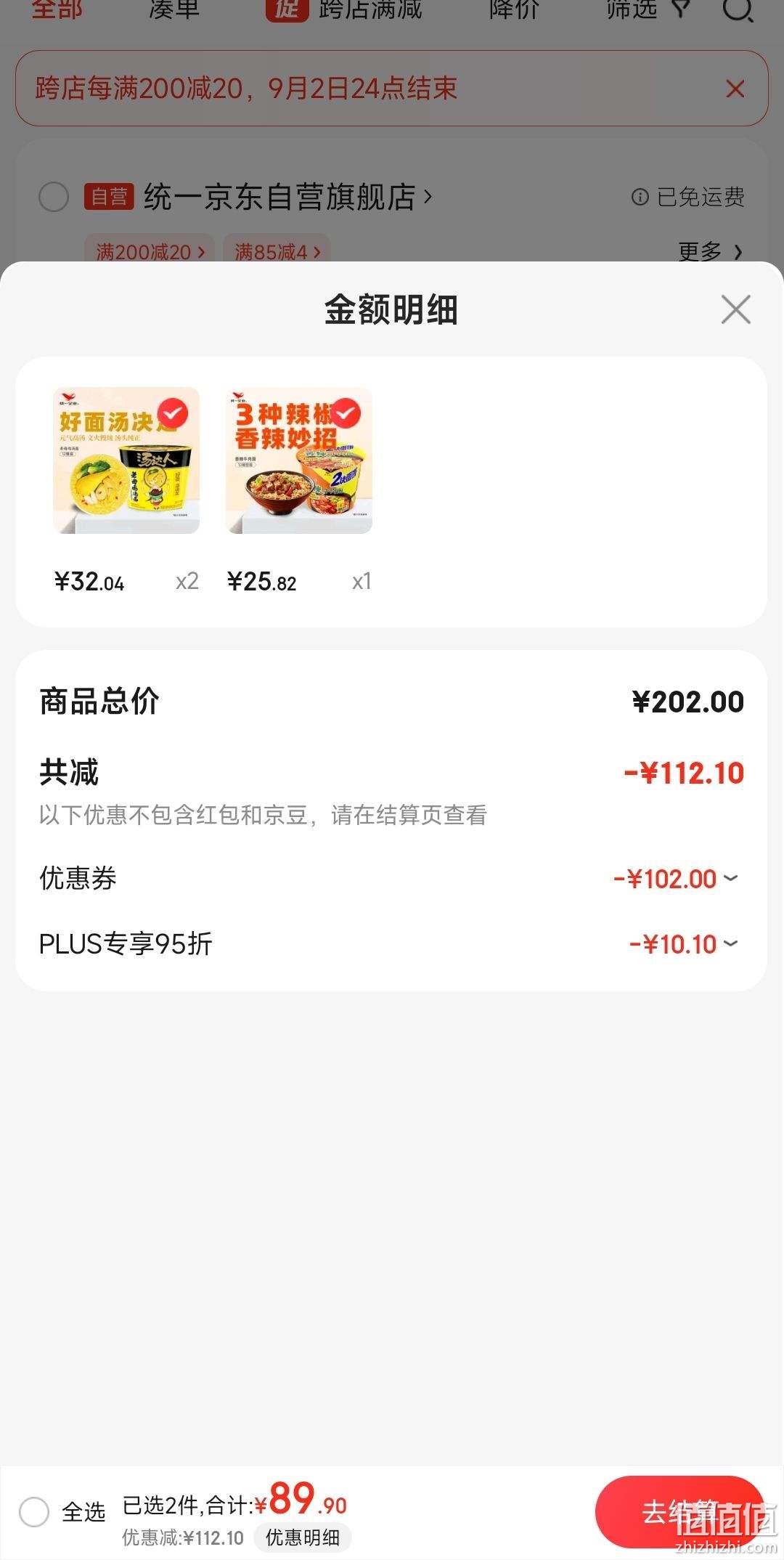
Task: Open the 满85减4 promotion chip
Action: click(x=277, y=251)
